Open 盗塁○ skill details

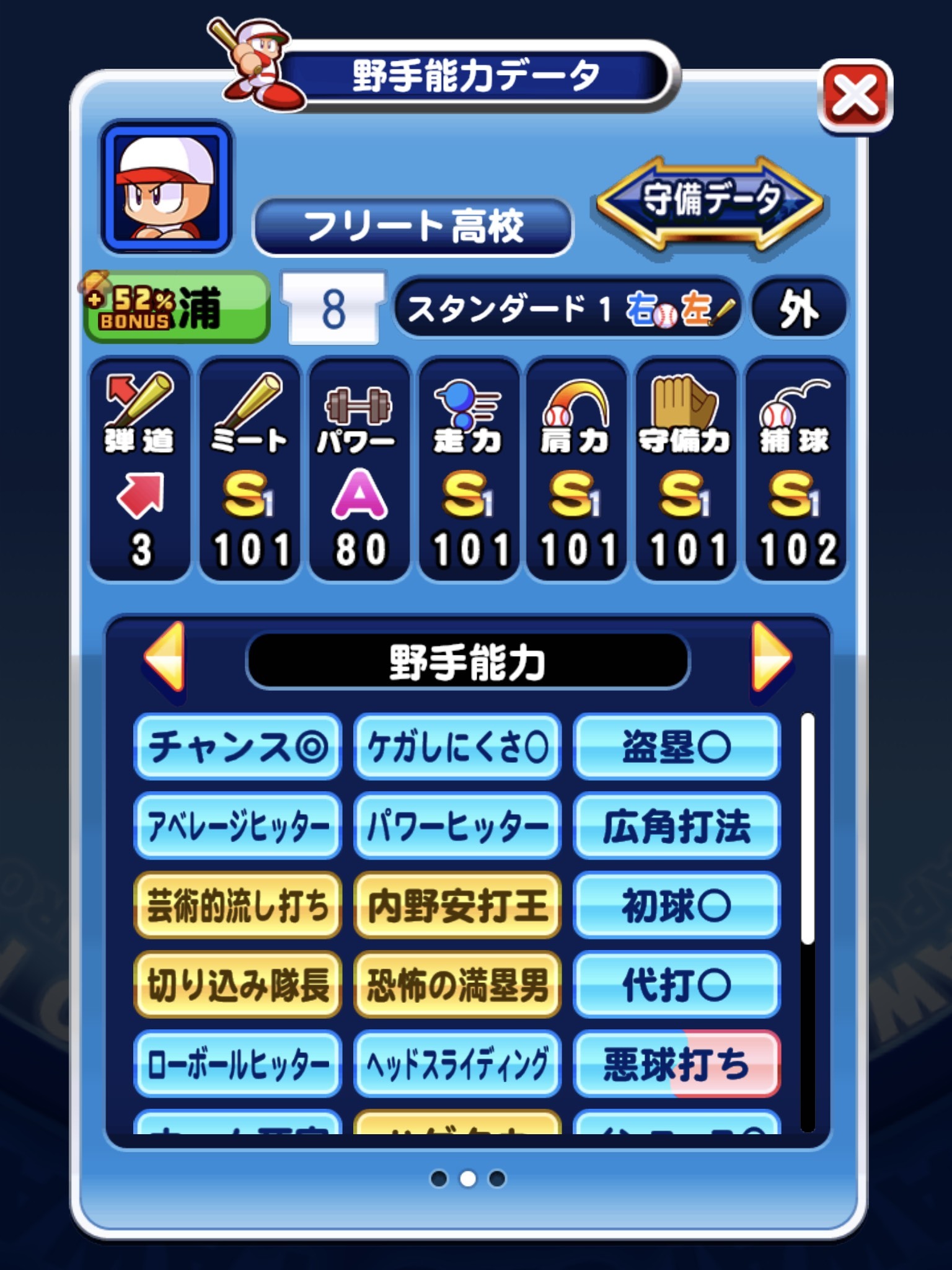click(676, 747)
